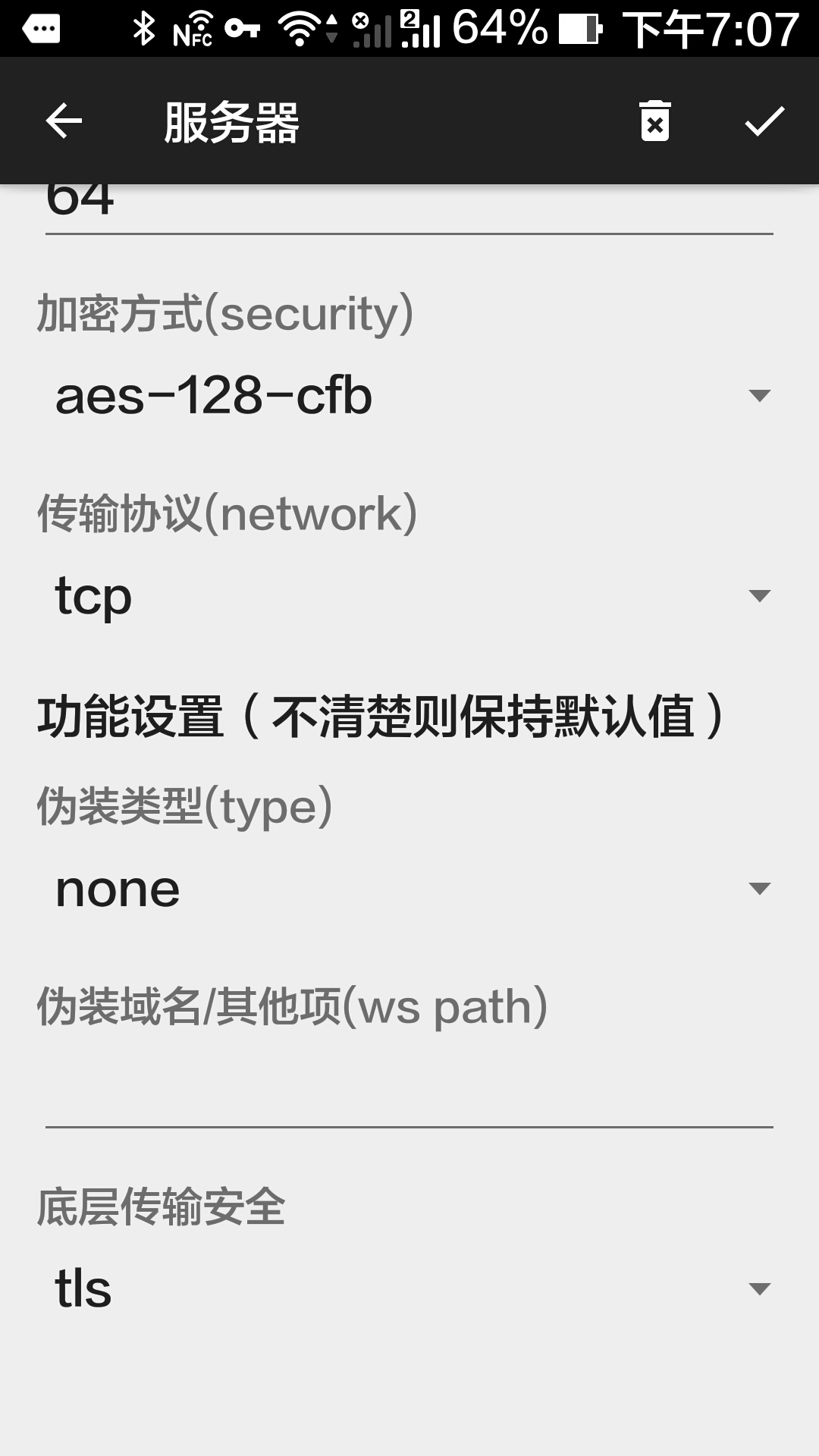Save server settings with the checkmark

[764, 121]
